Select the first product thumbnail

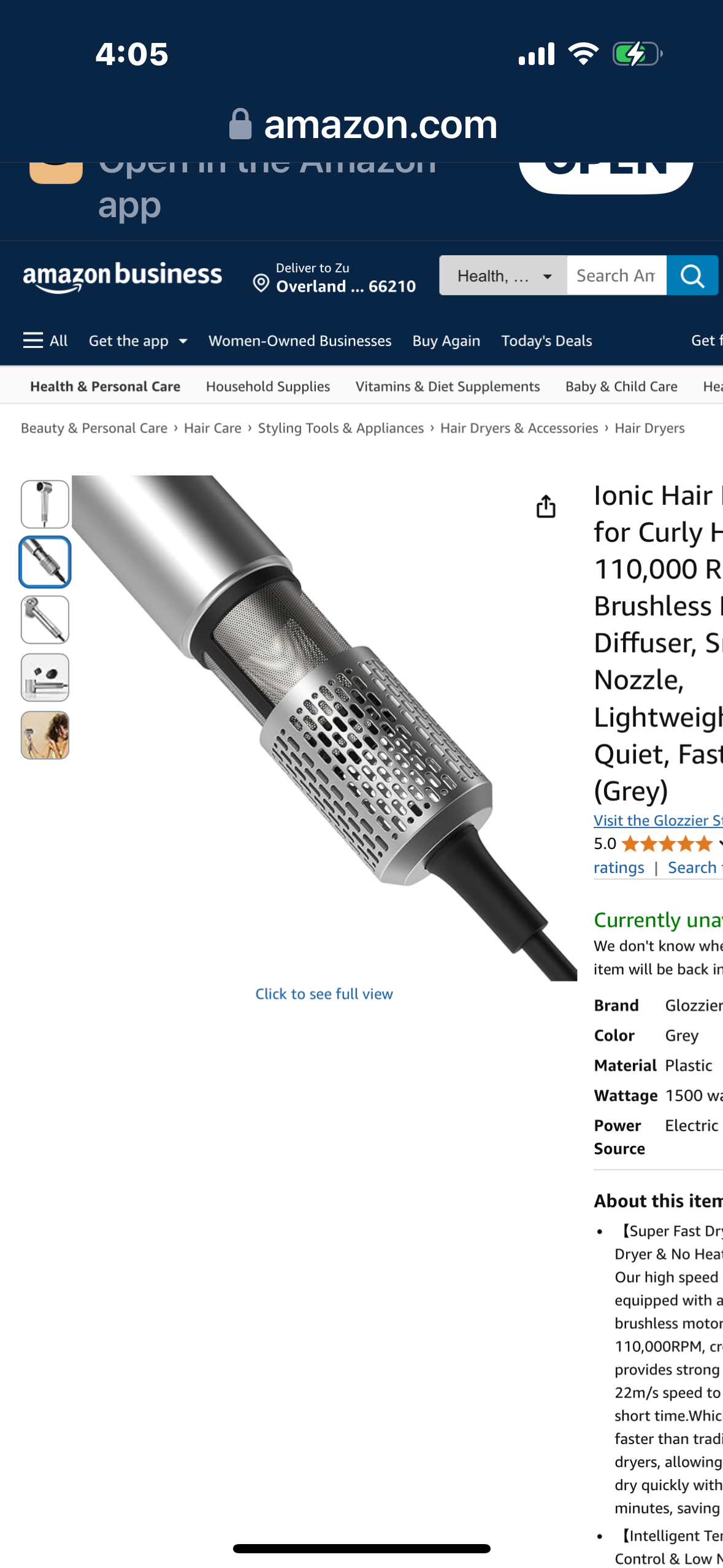45,504
